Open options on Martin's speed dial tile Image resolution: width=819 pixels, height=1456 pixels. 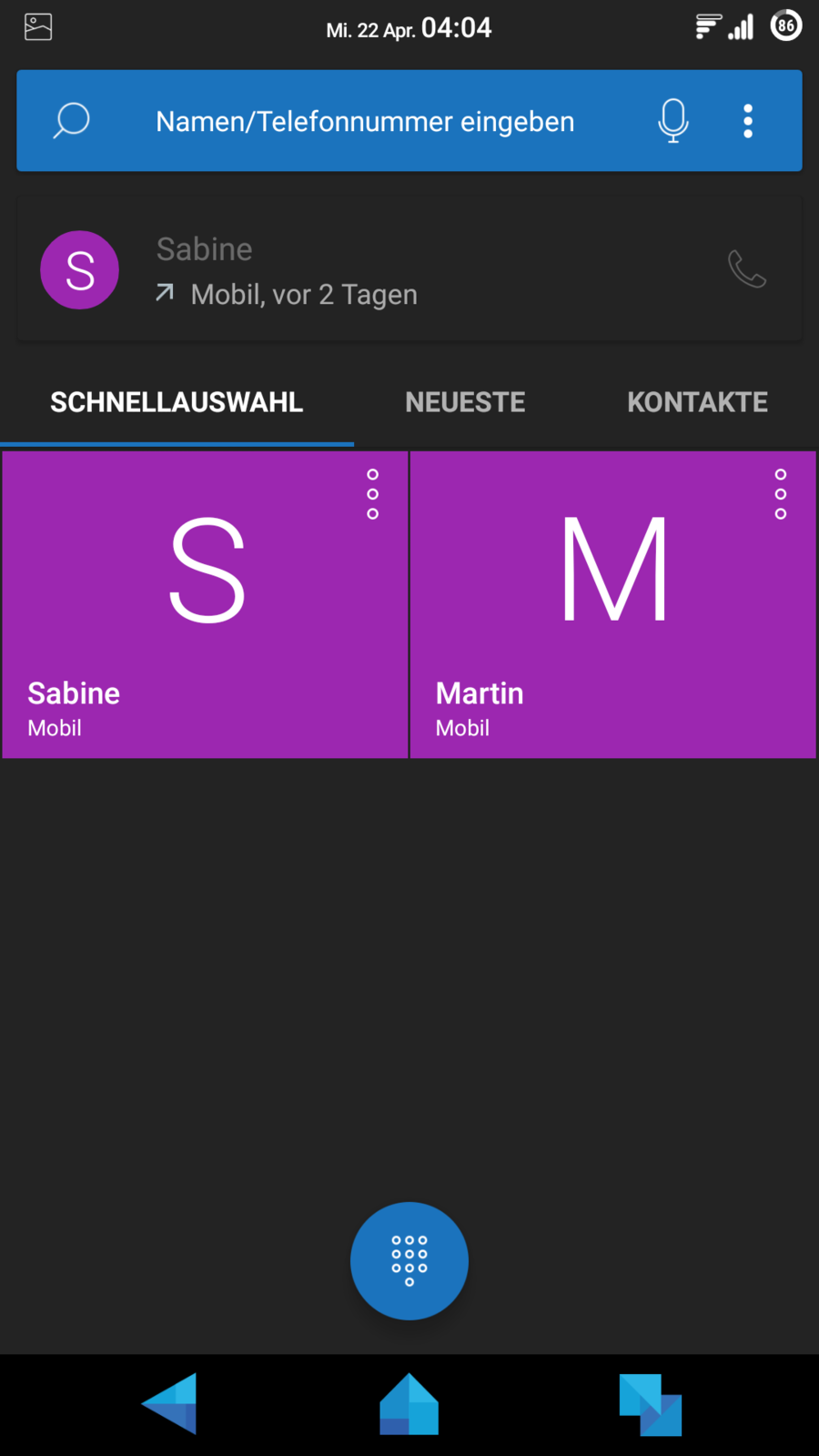(x=780, y=494)
